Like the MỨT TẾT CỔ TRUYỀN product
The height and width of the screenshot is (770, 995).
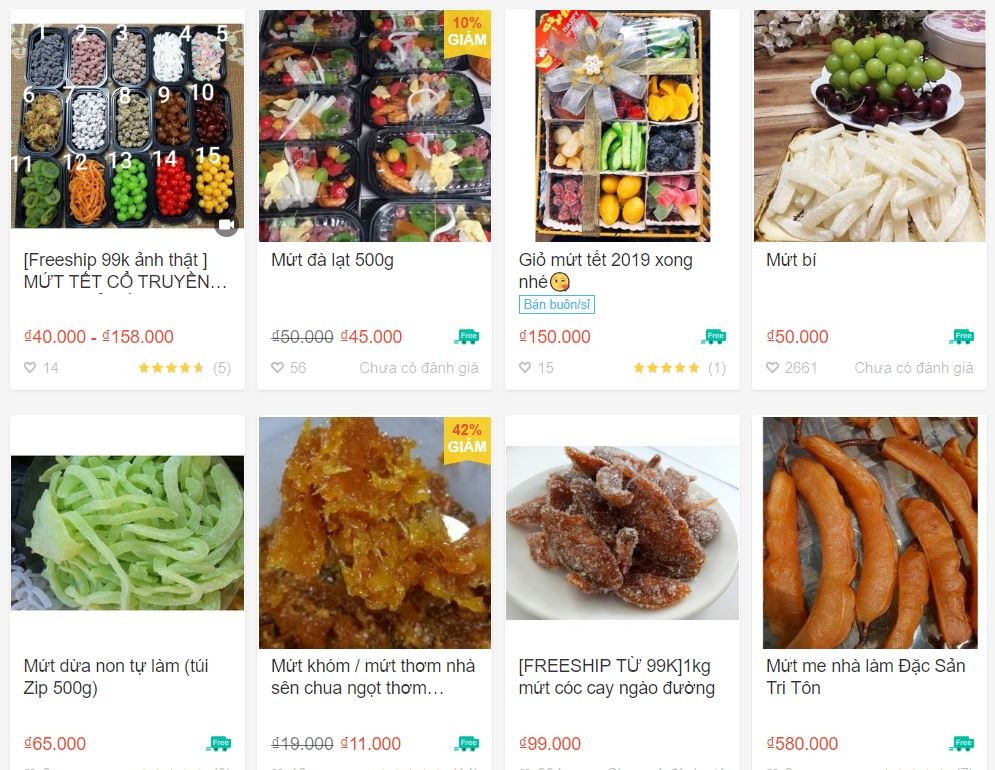coord(30,368)
